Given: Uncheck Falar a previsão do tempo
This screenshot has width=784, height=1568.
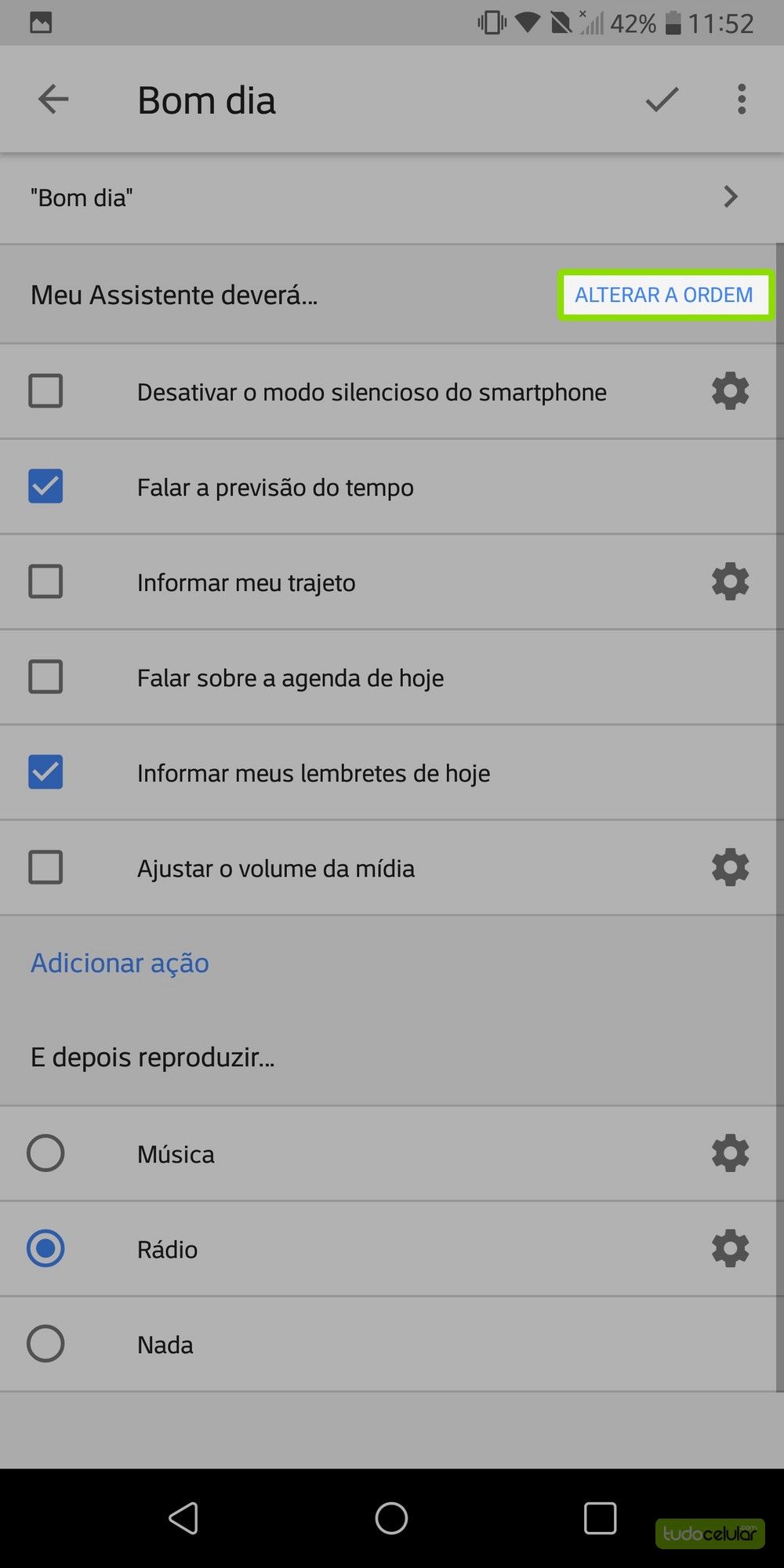Looking at the screenshot, I should coord(45,487).
